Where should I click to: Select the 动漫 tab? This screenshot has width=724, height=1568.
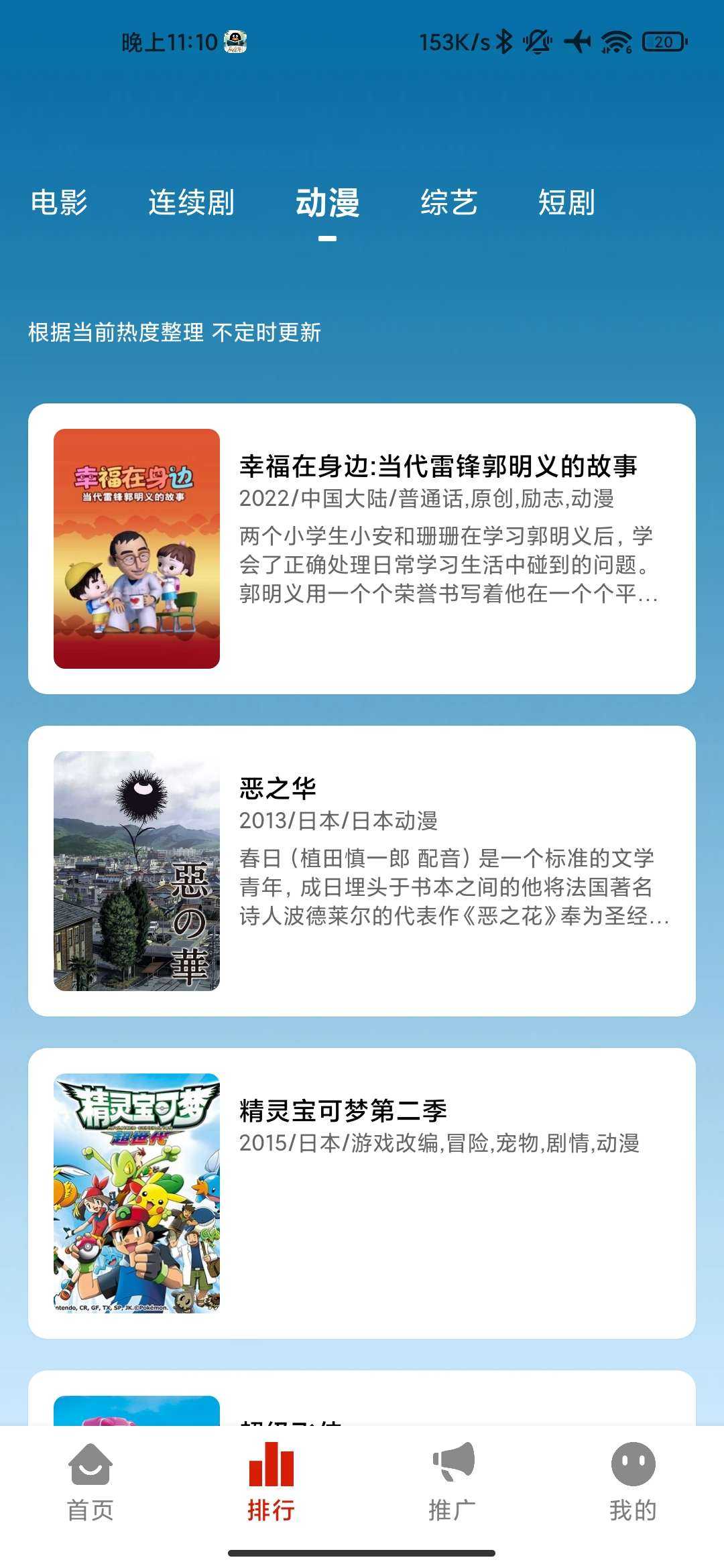[x=328, y=202]
